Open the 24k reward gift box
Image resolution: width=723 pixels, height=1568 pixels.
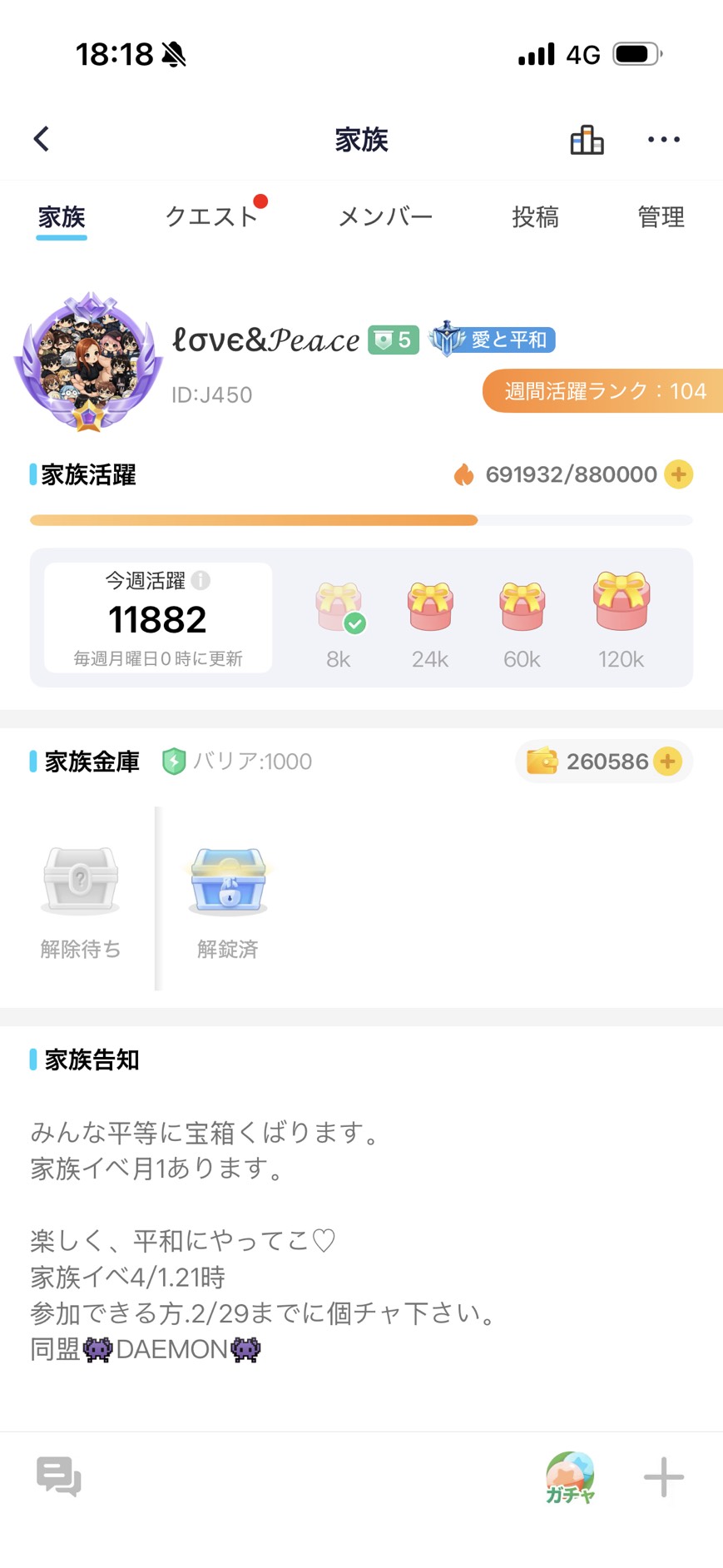[x=430, y=606]
